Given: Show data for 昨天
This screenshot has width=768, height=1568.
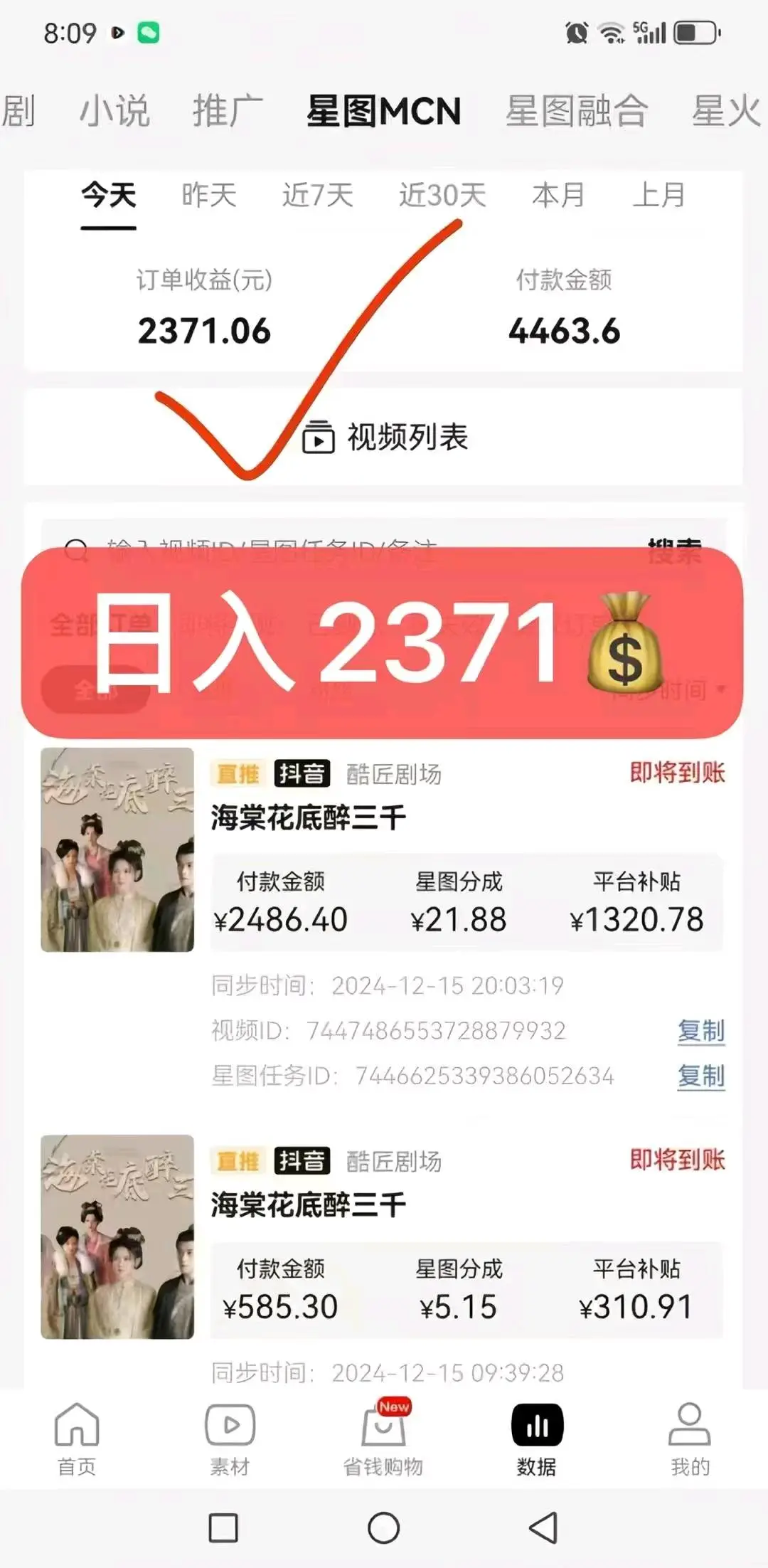Looking at the screenshot, I should (208, 195).
